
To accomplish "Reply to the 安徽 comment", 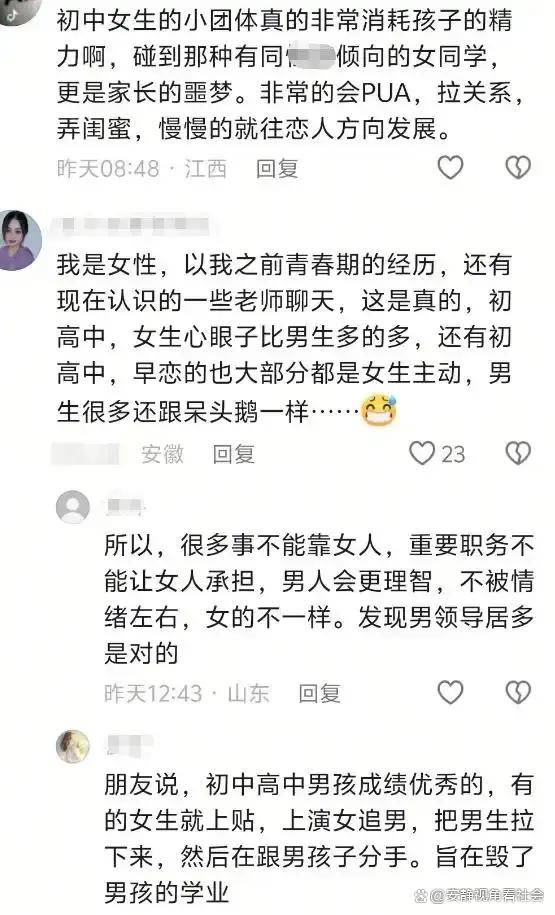I will [x=233, y=454].
